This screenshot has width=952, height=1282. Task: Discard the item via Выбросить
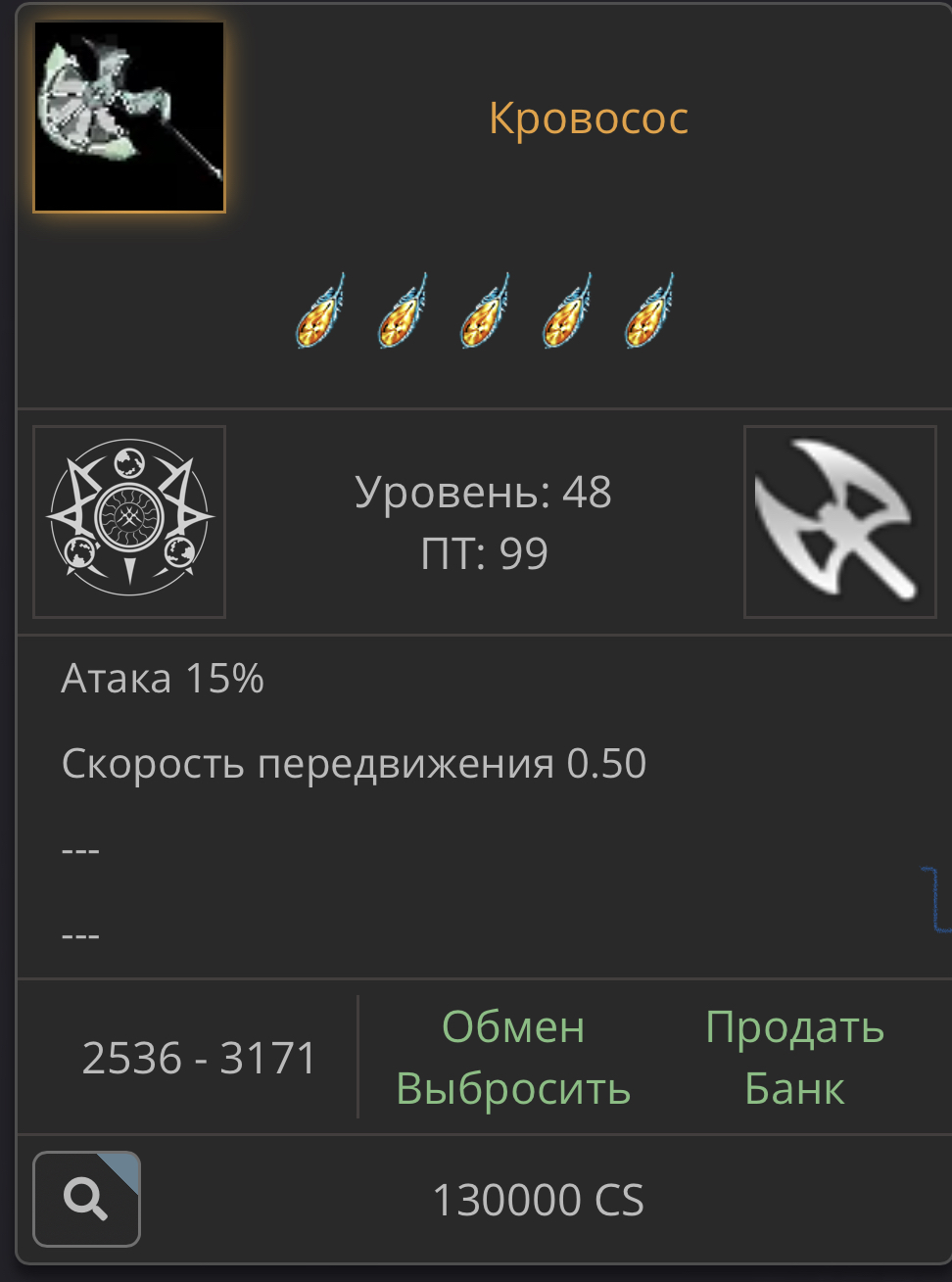tap(513, 1089)
